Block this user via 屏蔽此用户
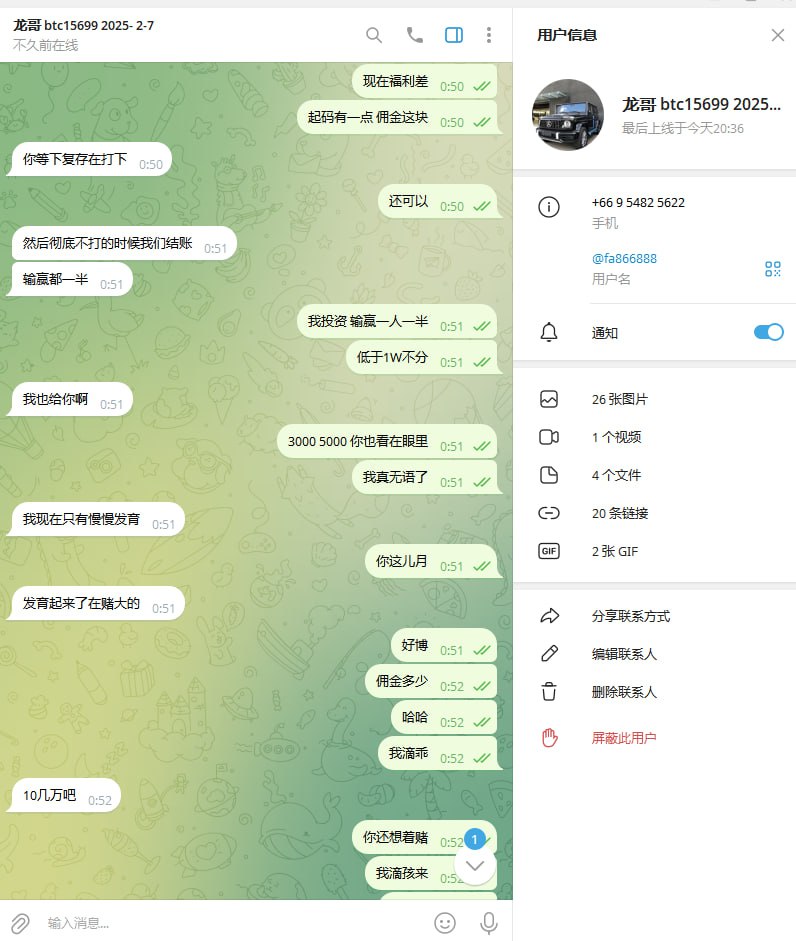The width and height of the screenshot is (796, 941). tap(624, 738)
